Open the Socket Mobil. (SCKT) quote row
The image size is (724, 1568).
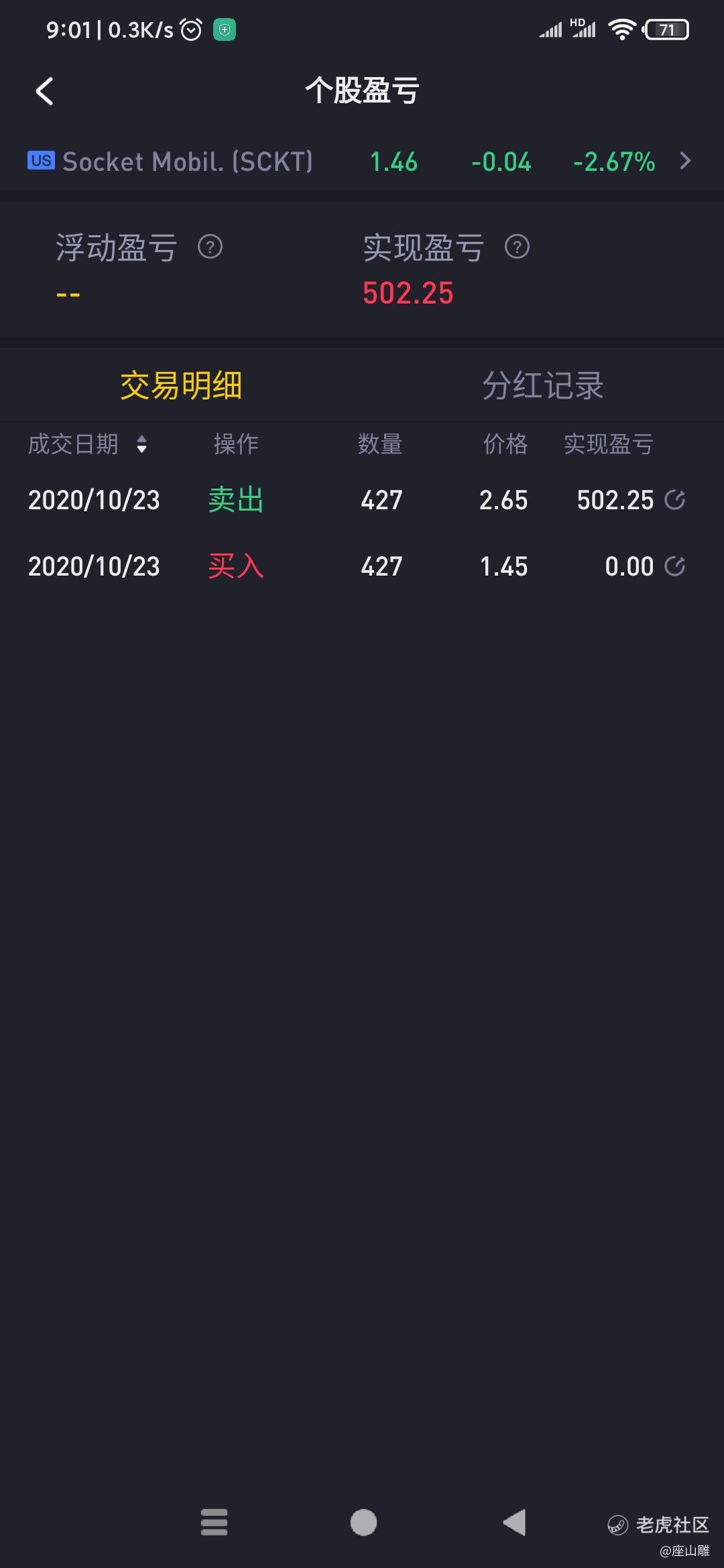(x=362, y=161)
